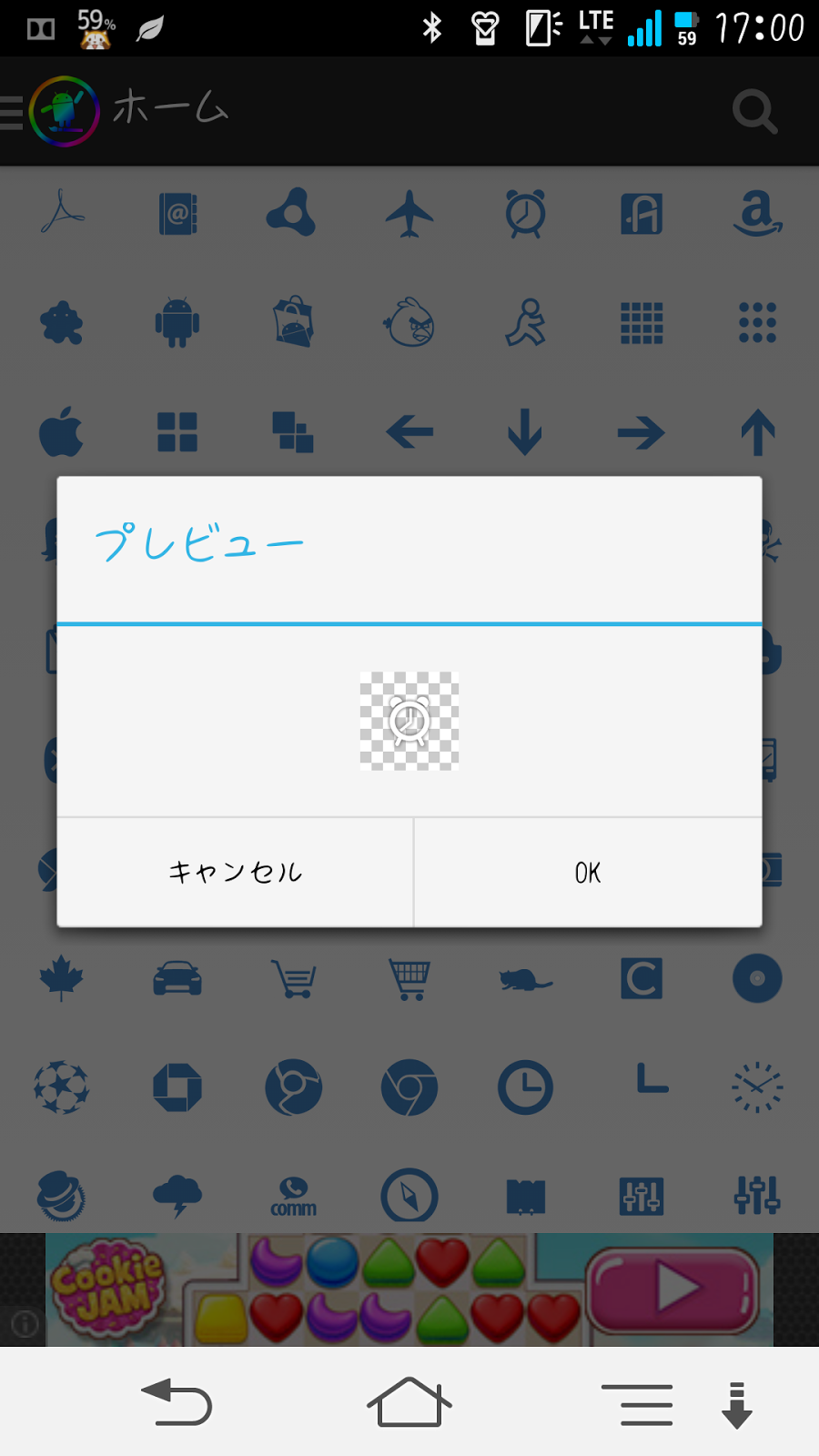The width and height of the screenshot is (819, 1456).
Task: Go back using the system back button
Action: point(177,1402)
